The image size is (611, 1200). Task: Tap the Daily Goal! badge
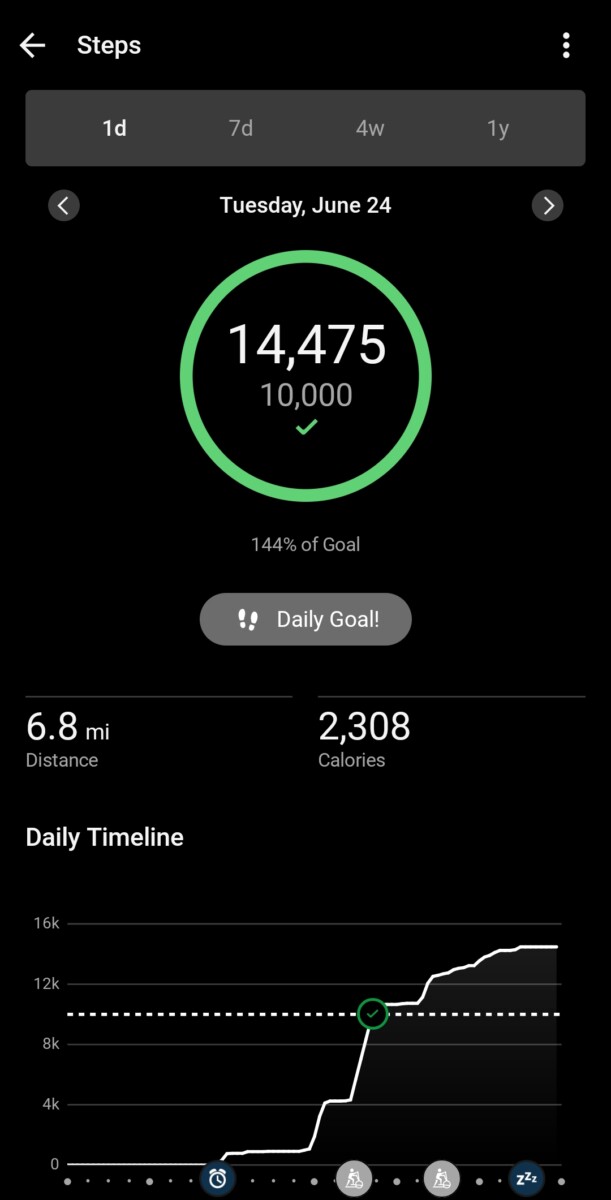click(x=306, y=619)
